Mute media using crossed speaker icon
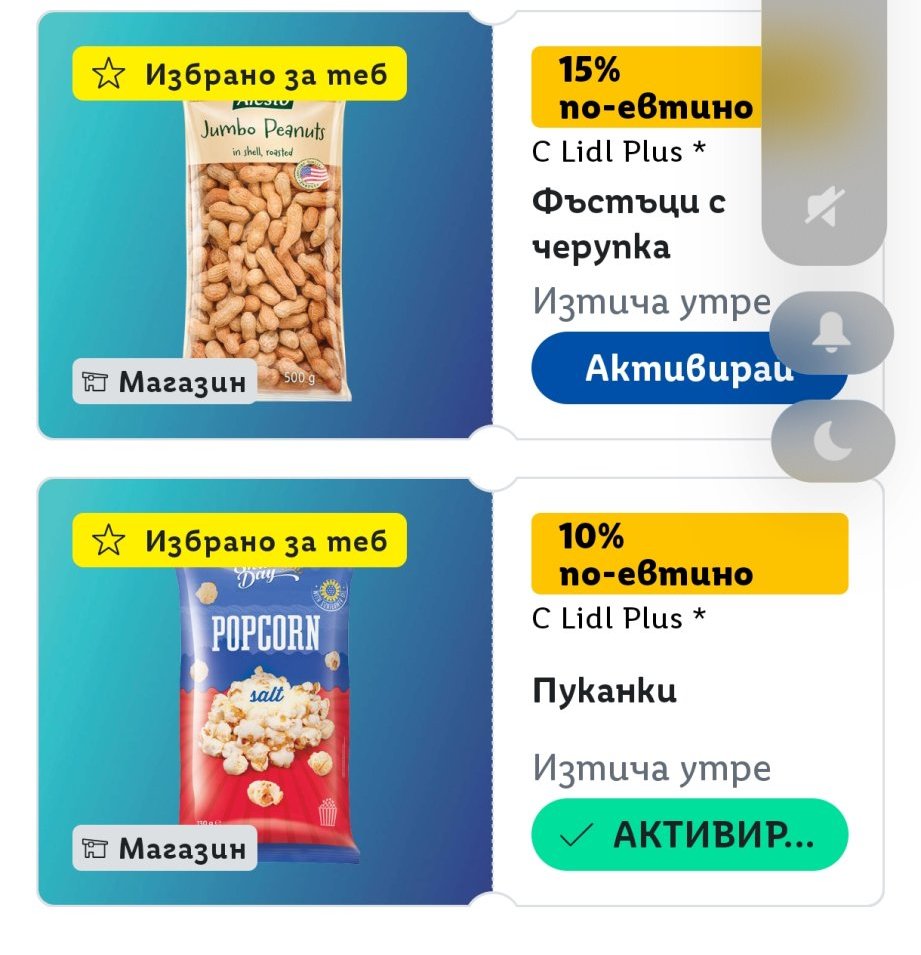Viewport: 921px width, 955px height. (x=824, y=208)
